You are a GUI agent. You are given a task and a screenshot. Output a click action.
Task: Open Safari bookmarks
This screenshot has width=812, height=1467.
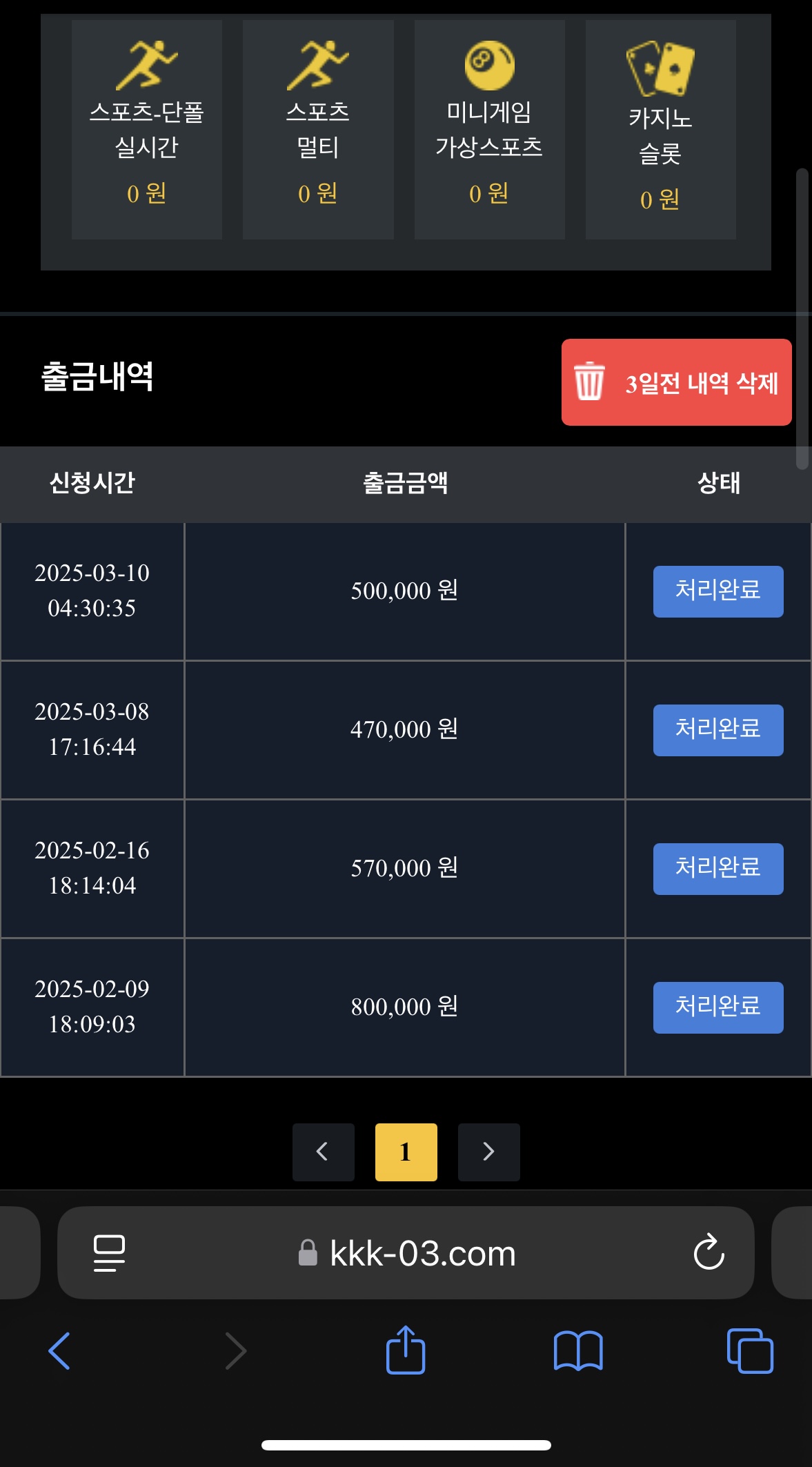coord(578,1350)
